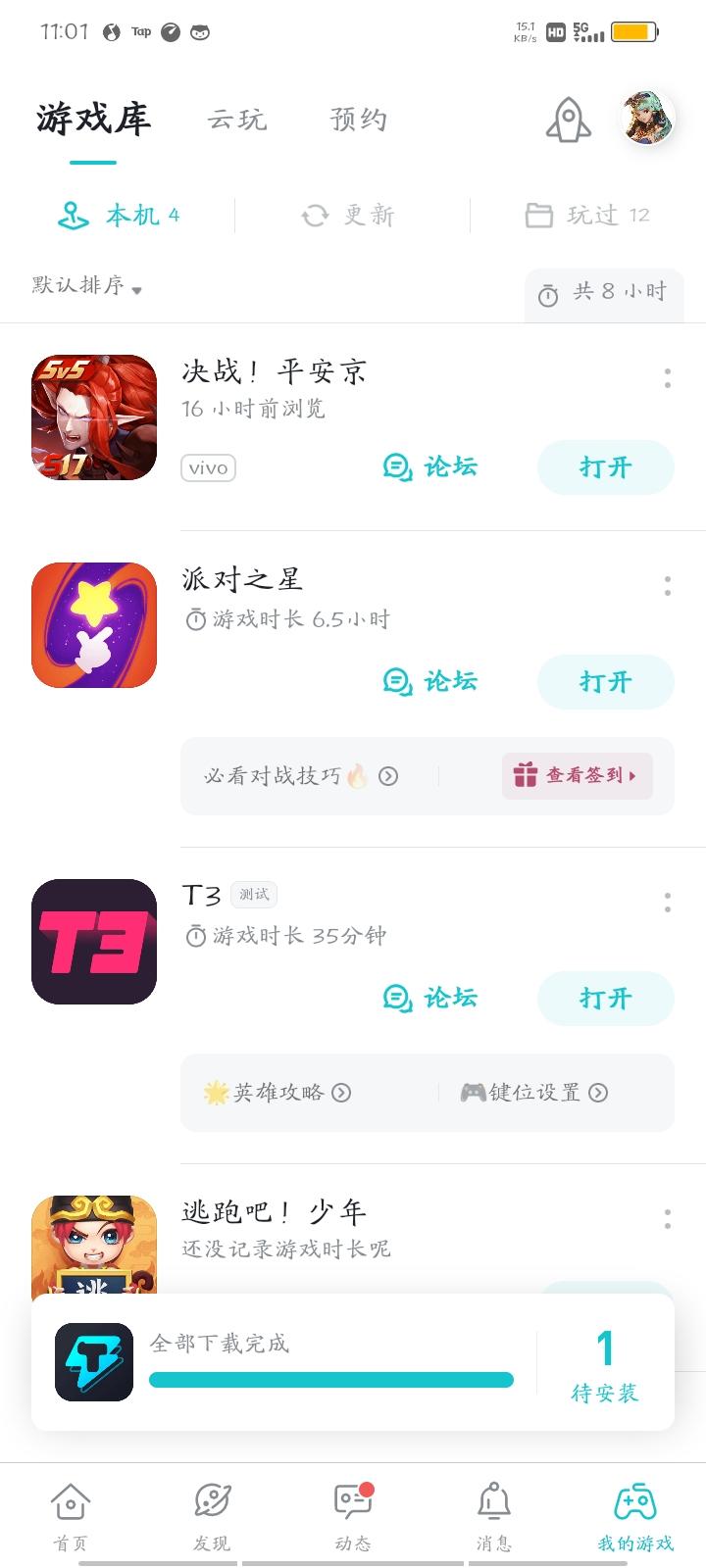This screenshot has width=706, height=1568.
Task: Open the 动态 tab
Action: (x=353, y=1515)
